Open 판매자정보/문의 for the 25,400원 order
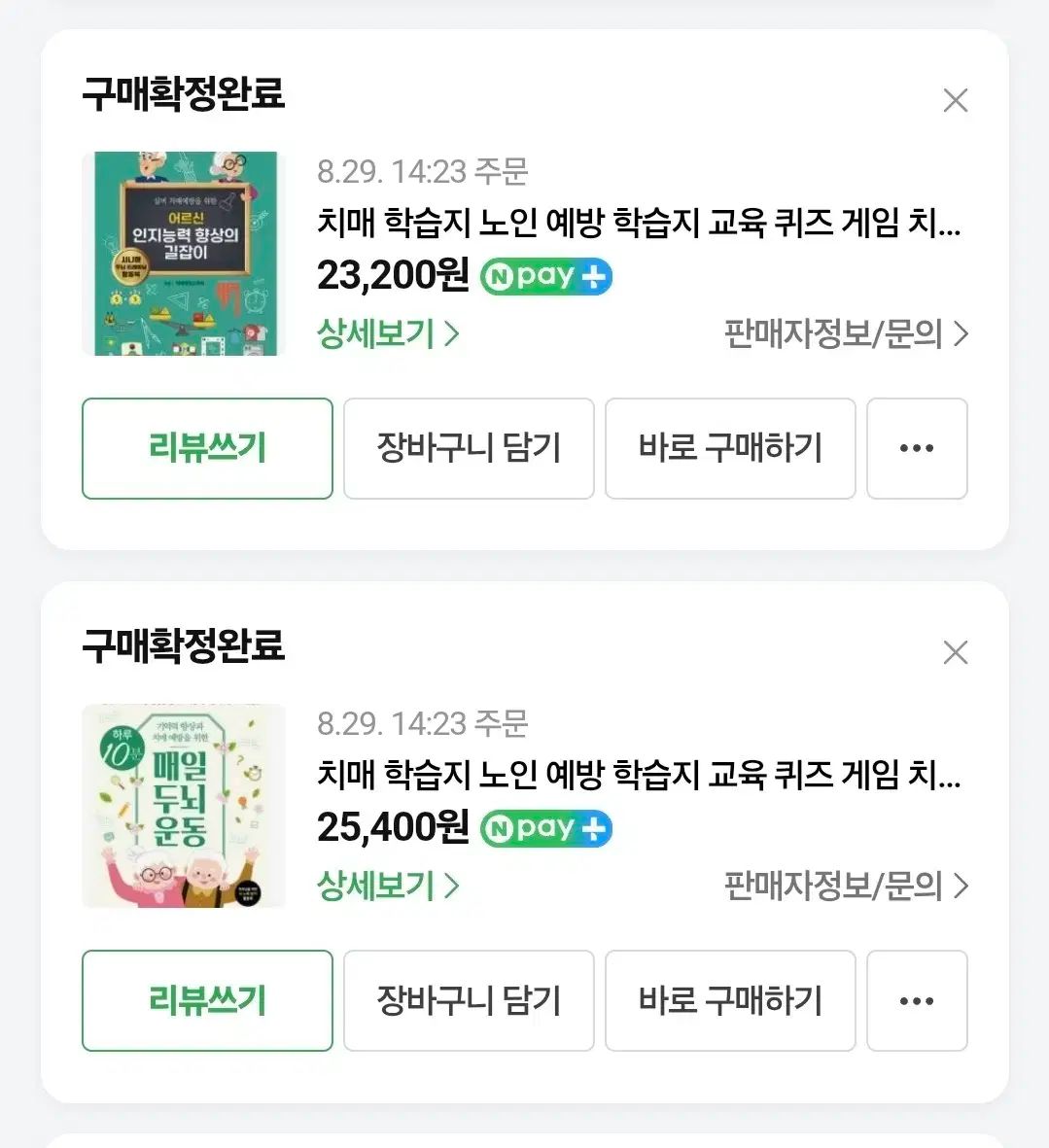Screen dimensions: 1049x1148 [x=845, y=886]
